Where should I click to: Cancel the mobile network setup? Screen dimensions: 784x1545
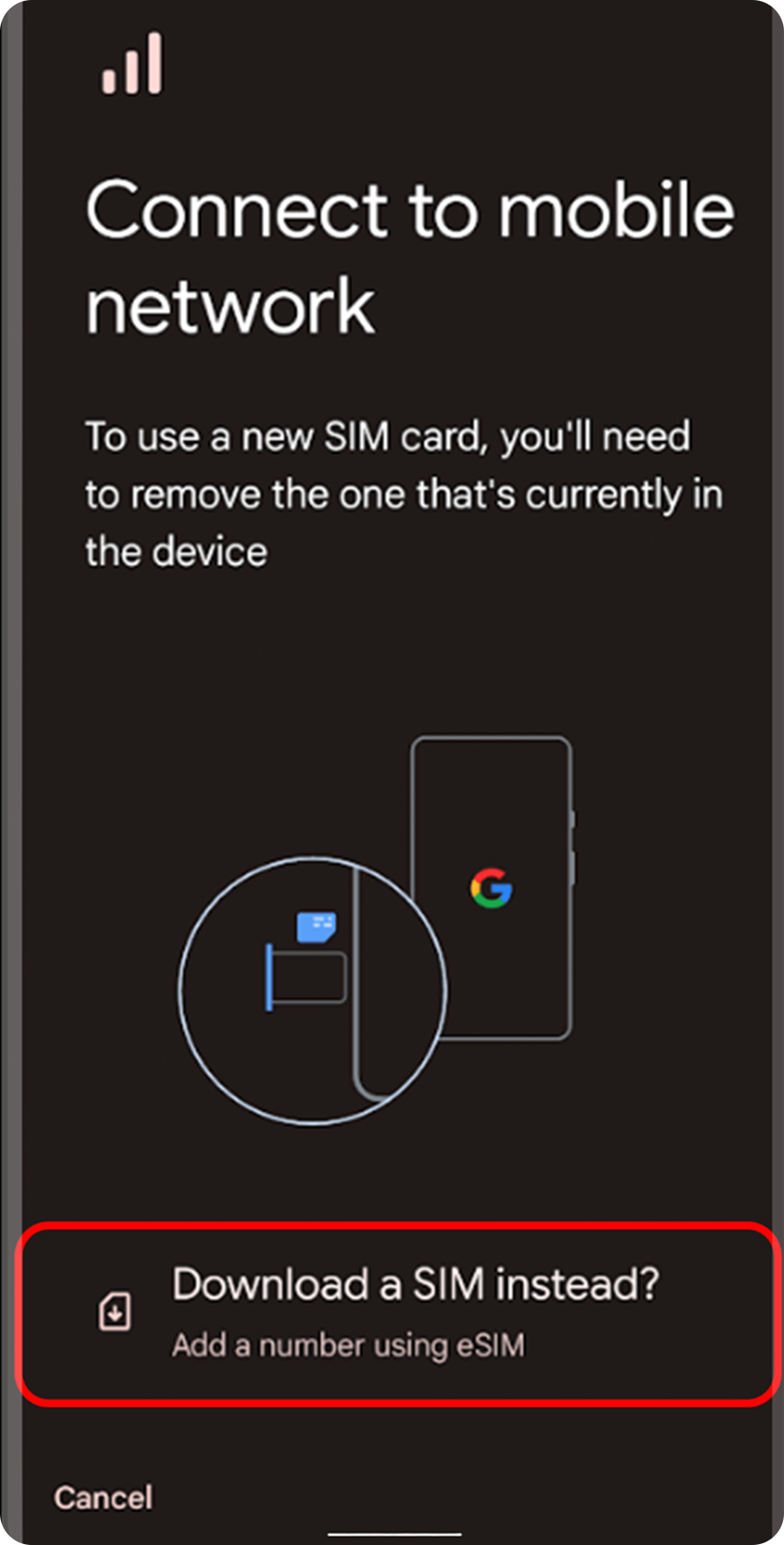tap(103, 1497)
